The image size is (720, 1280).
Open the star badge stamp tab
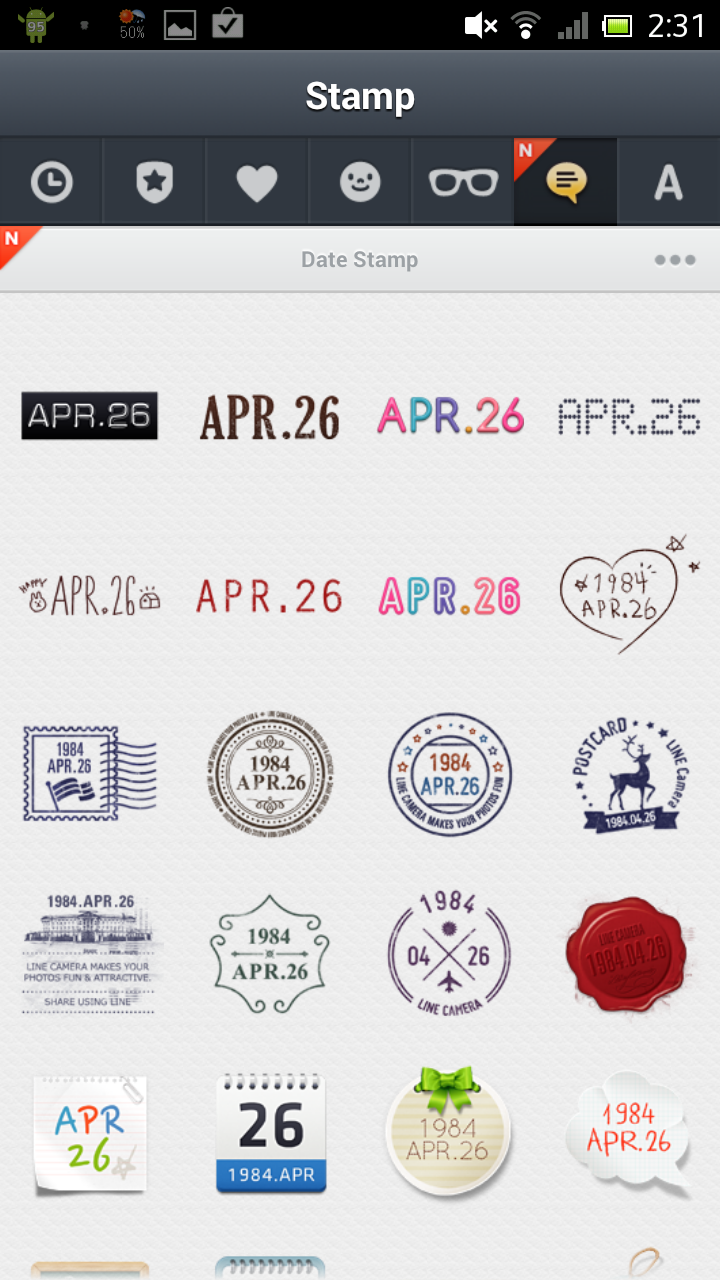(154, 183)
